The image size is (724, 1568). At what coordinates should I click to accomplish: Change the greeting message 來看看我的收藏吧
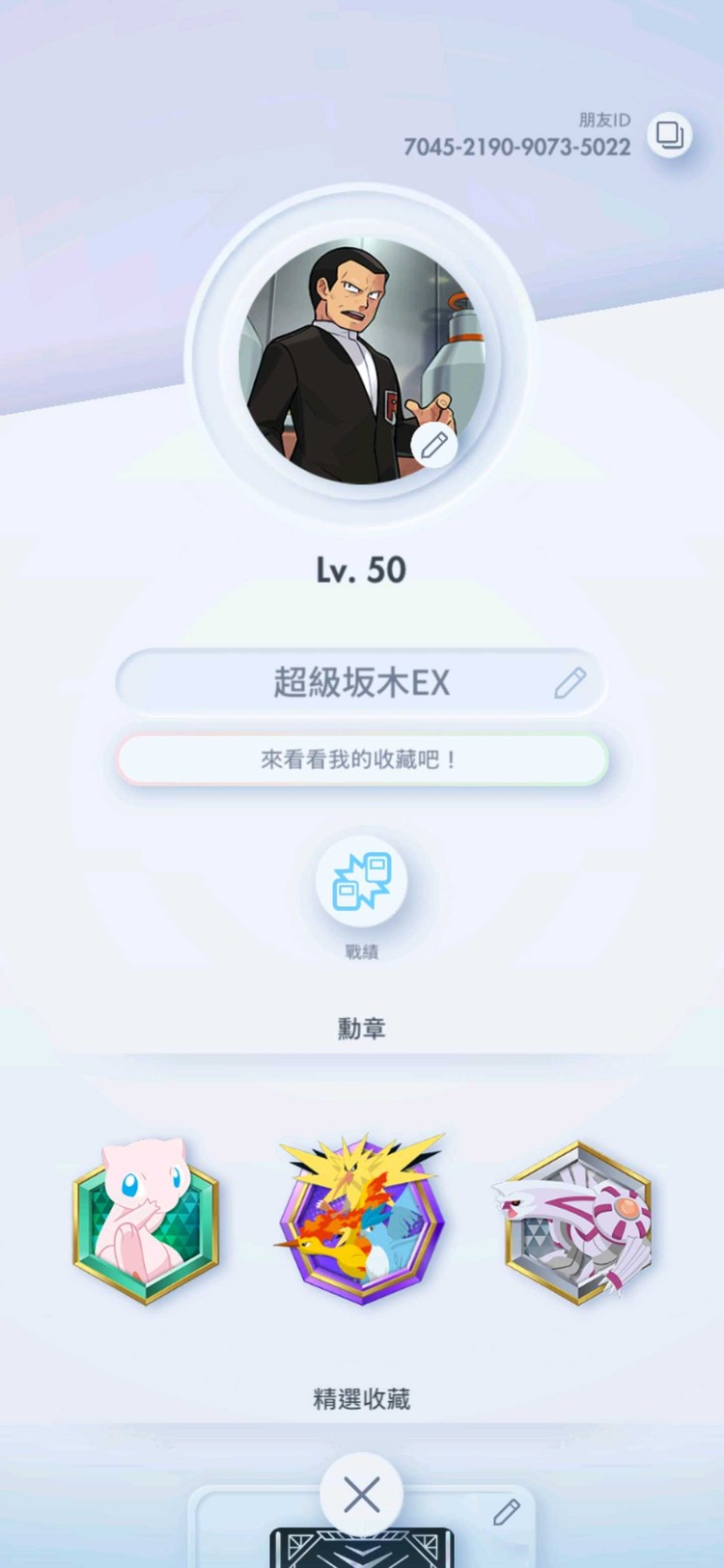362,759
